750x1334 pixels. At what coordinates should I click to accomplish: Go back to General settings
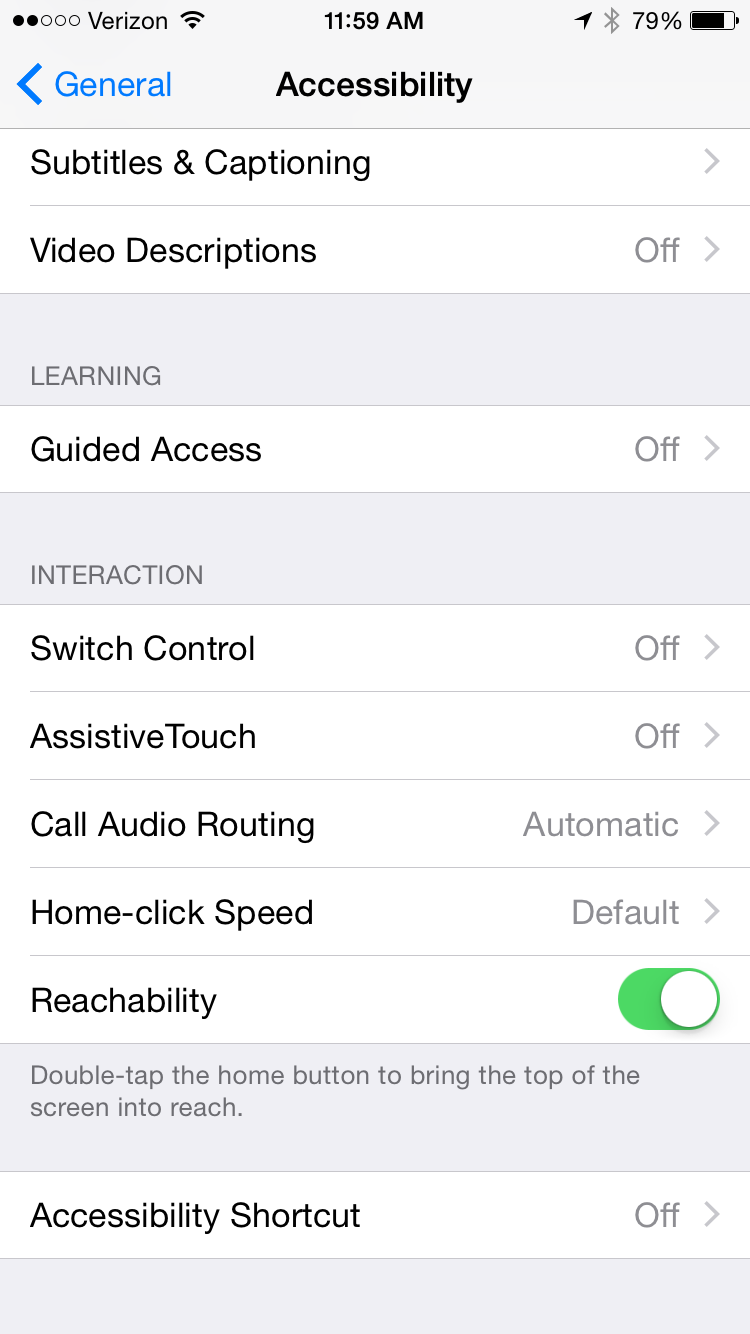click(x=95, y=85)
